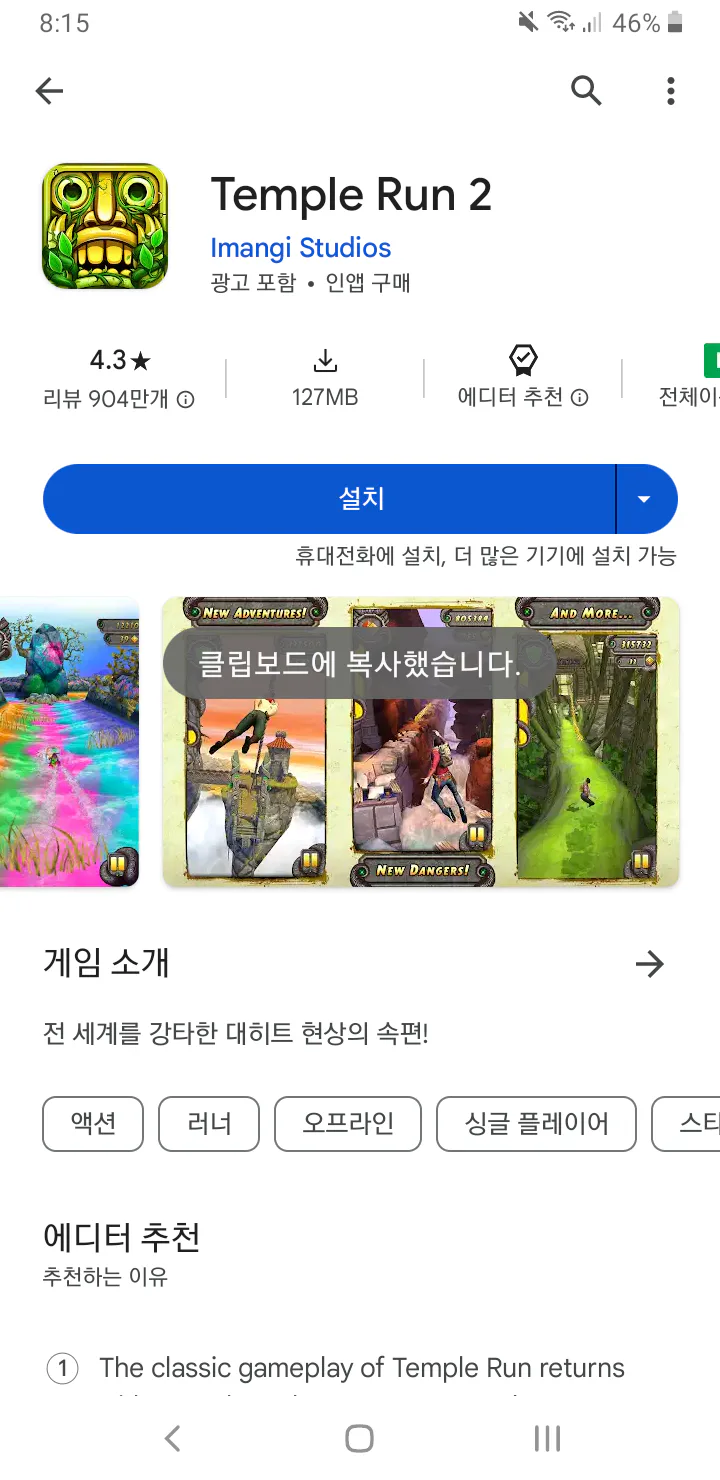
Task: Open the 게임 소개 arrow
Action: tap(649, 964)
